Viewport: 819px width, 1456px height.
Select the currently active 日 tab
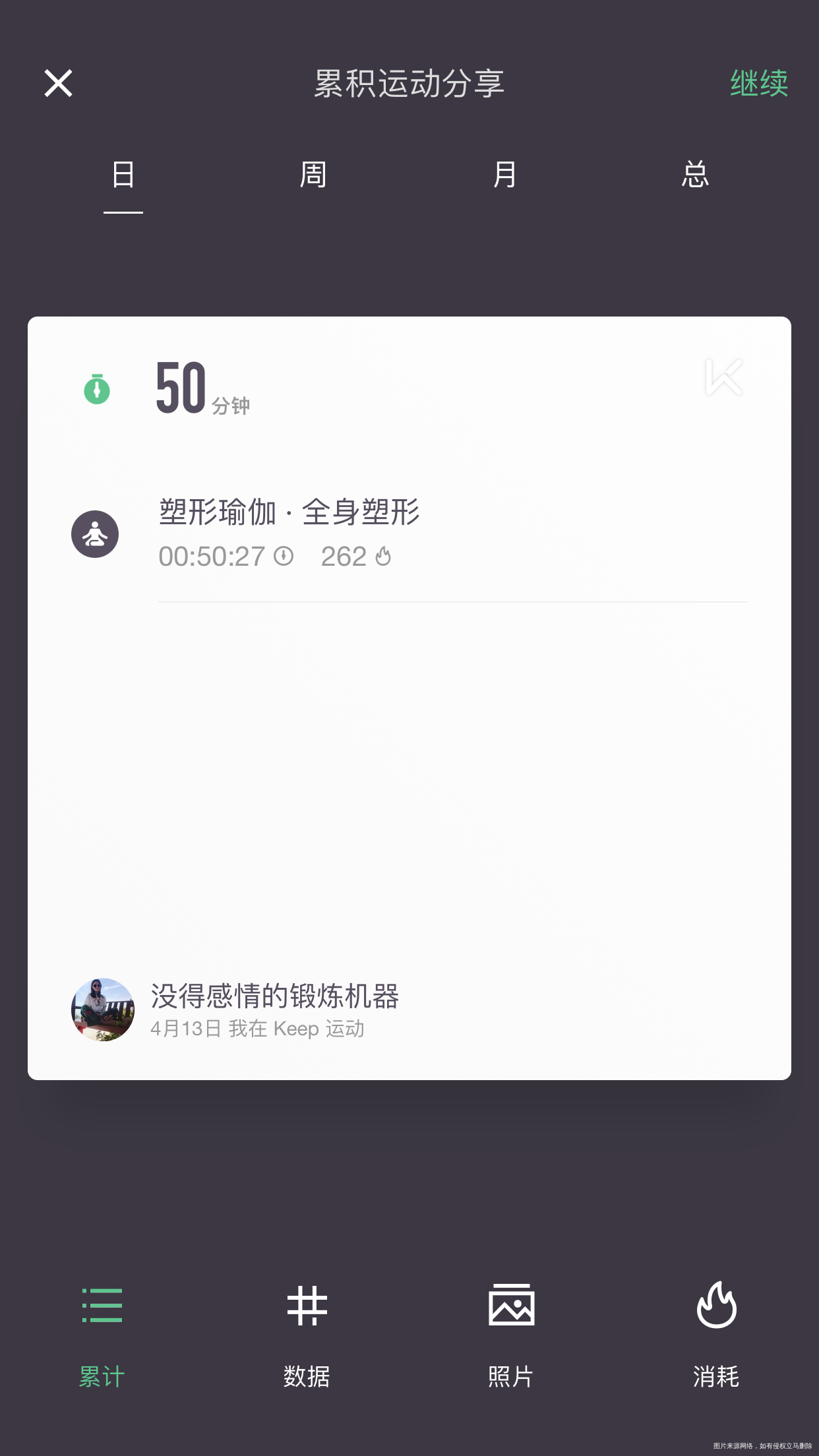[x=123, y=173]
